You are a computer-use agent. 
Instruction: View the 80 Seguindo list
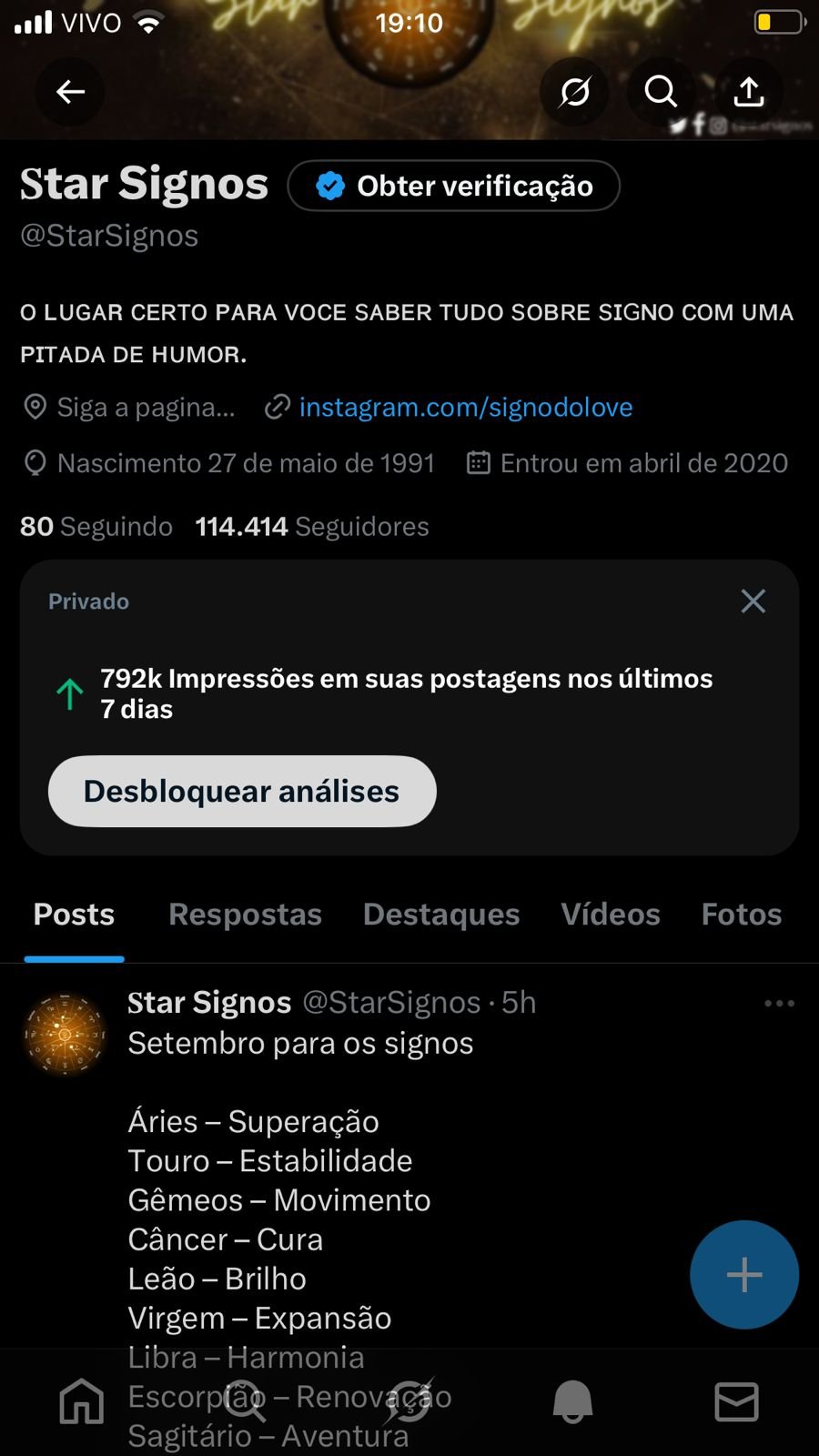coord(96,526)
